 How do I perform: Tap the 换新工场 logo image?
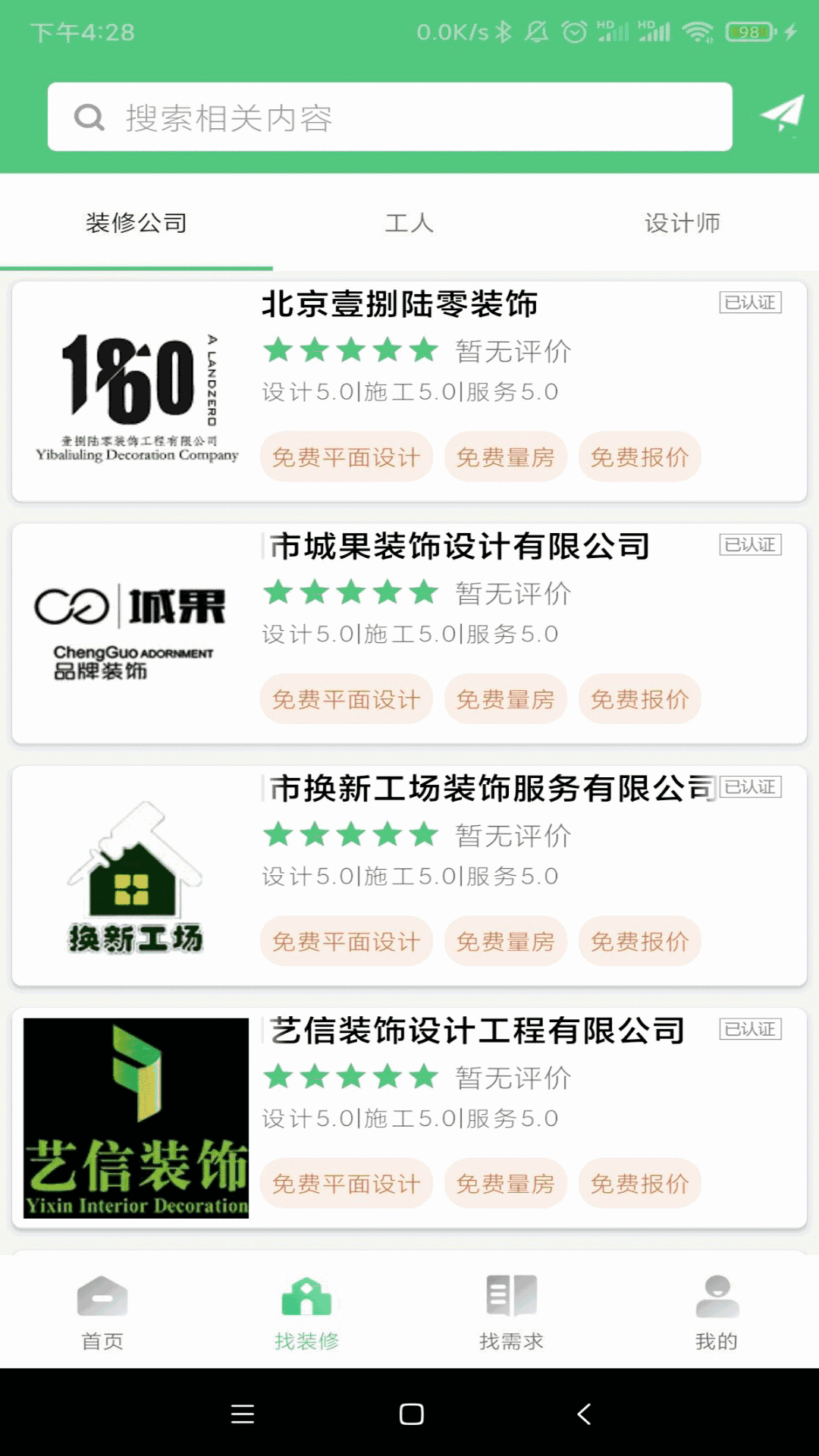135,876
